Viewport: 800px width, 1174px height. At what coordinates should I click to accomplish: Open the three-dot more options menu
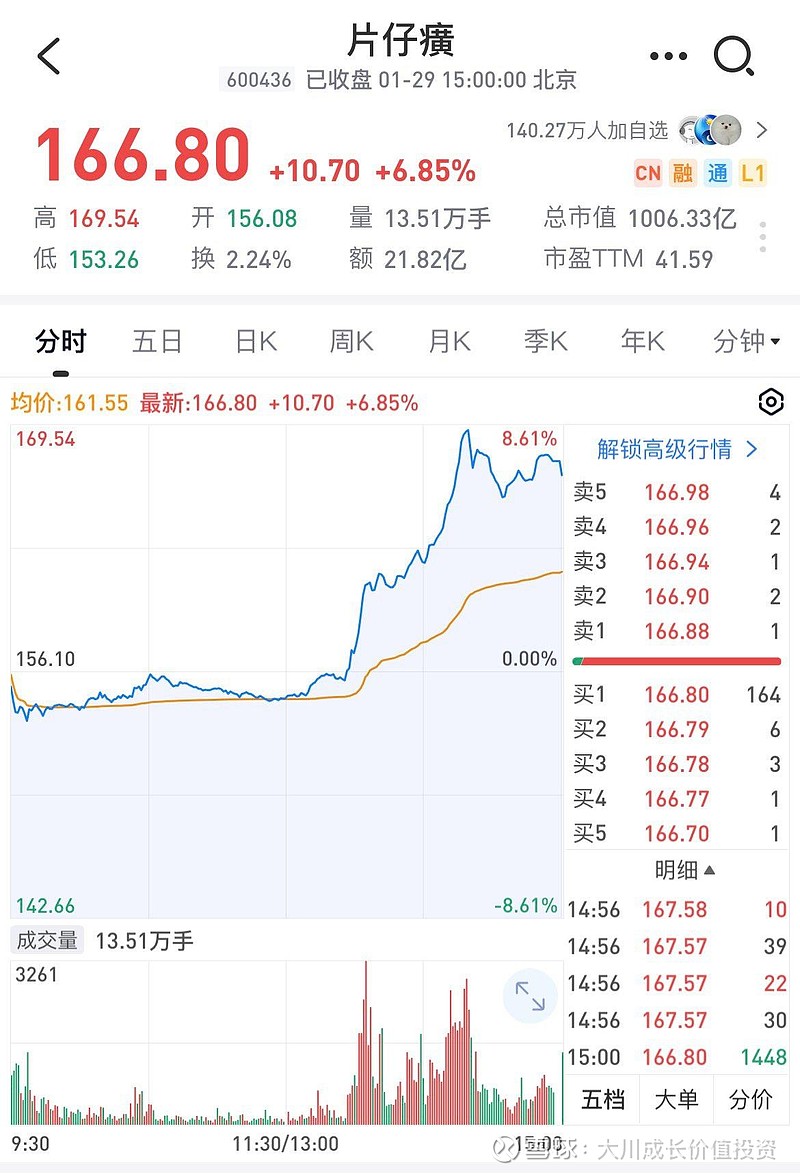tap(667, 57)
